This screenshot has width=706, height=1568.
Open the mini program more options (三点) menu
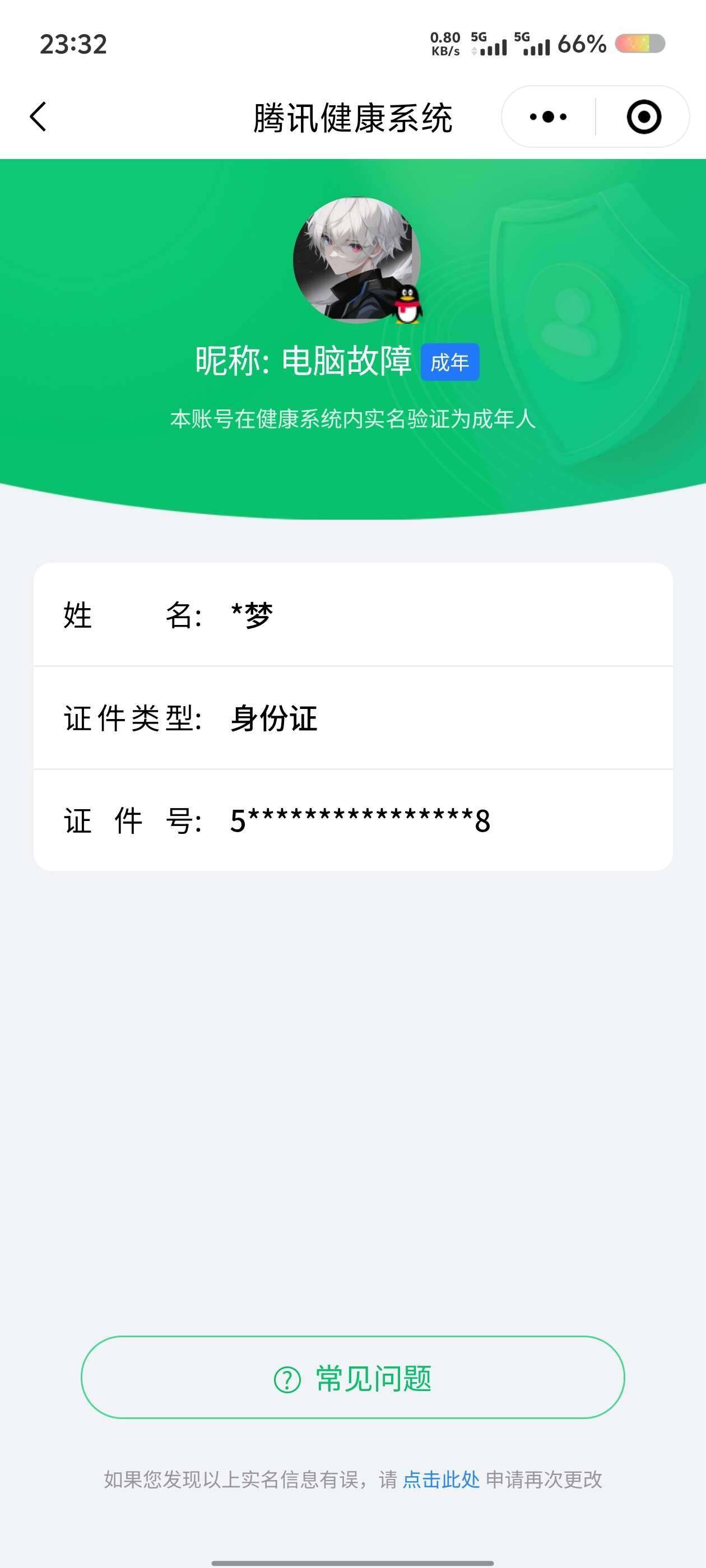click(x=547, y=116)
